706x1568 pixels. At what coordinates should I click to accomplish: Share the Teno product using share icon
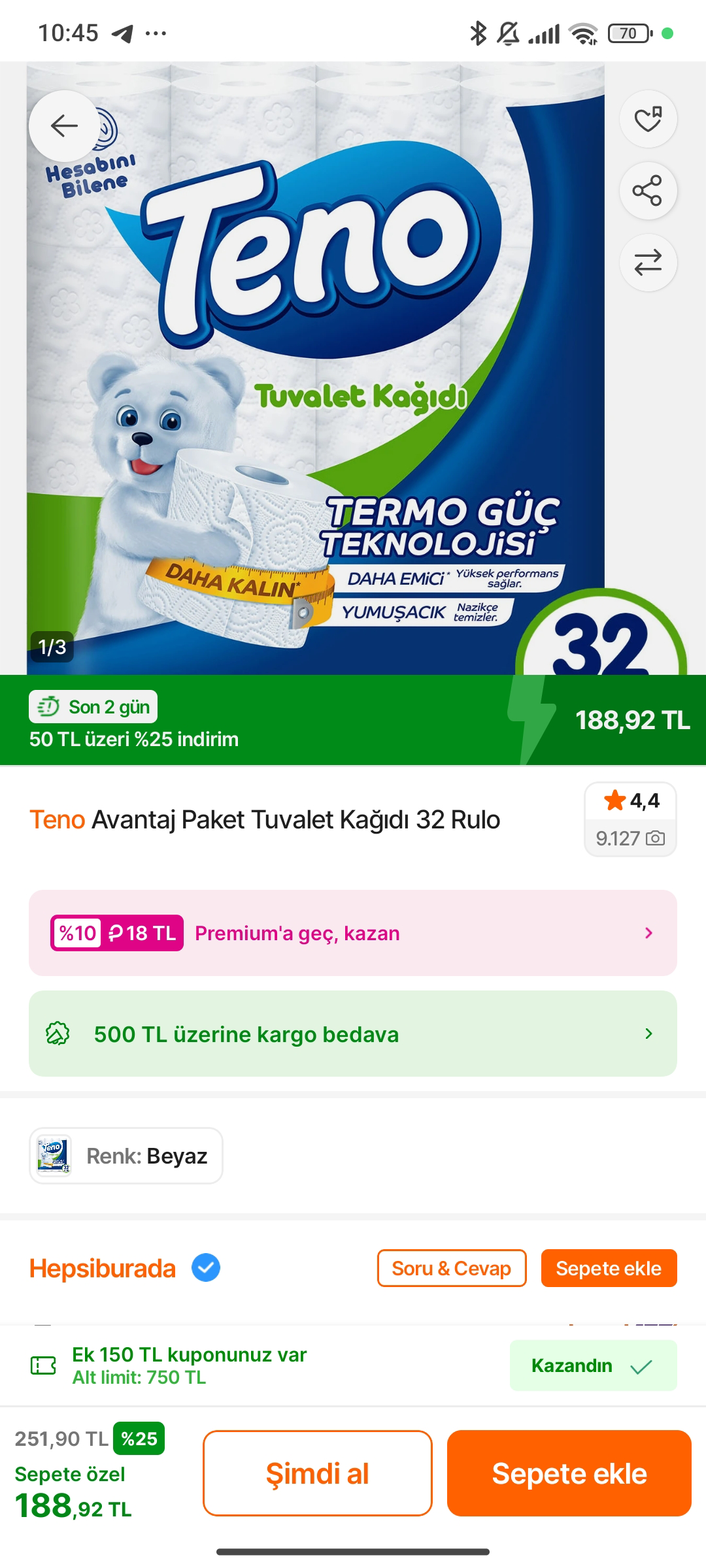click(x=648, y=191)
